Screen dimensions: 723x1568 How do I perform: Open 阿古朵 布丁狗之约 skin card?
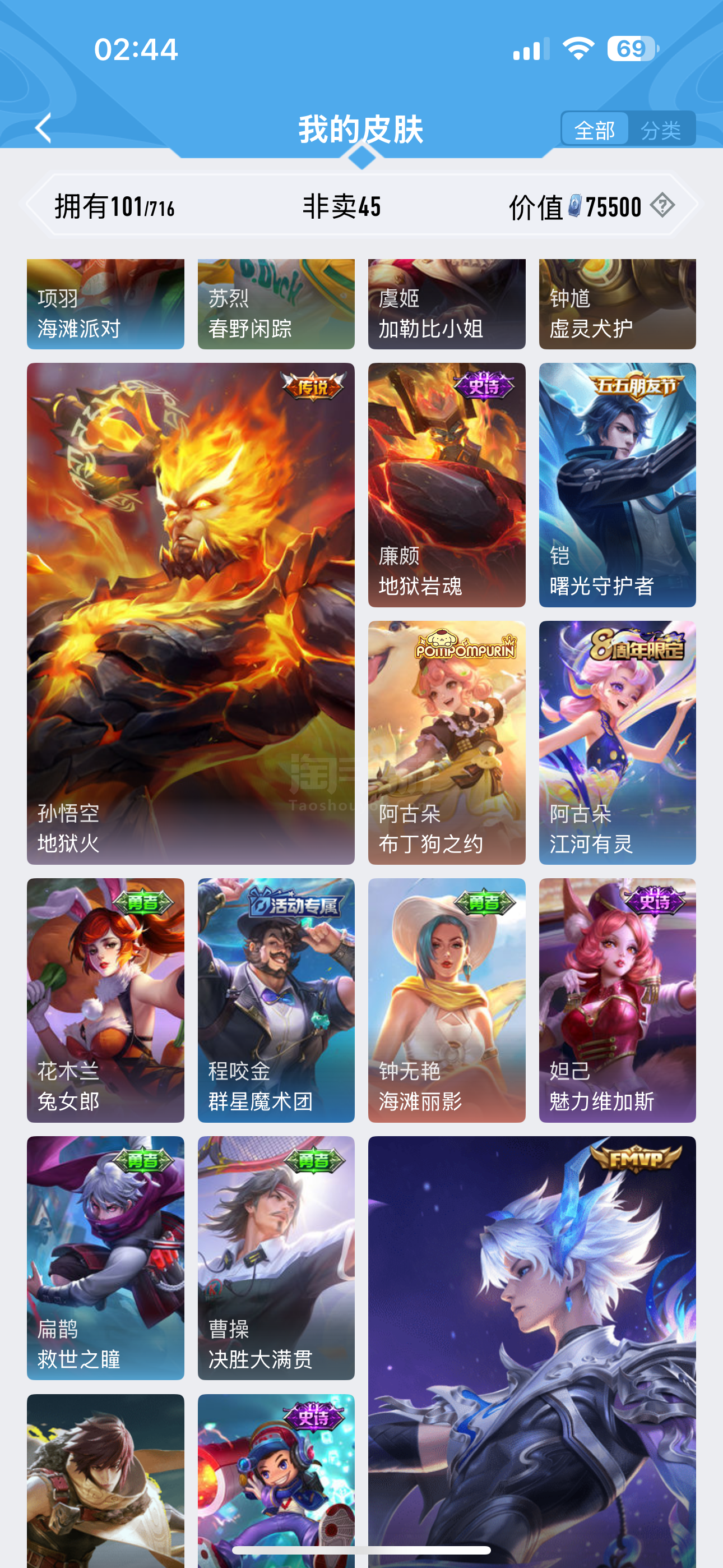[447, 743]
